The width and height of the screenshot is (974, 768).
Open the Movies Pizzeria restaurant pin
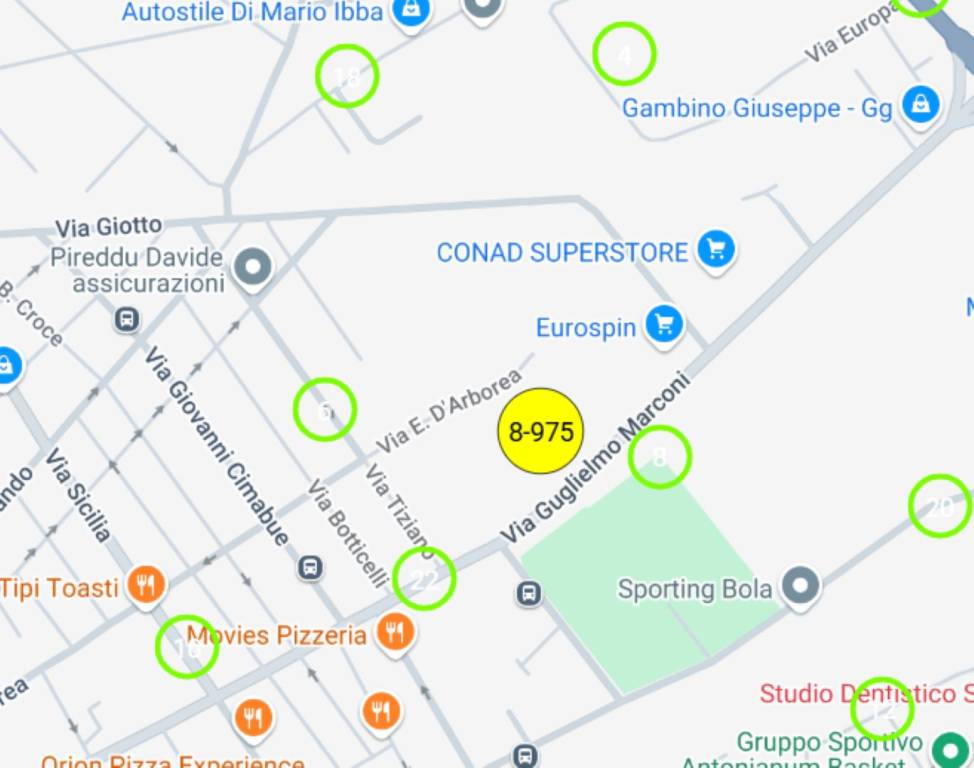pos(396,632)
